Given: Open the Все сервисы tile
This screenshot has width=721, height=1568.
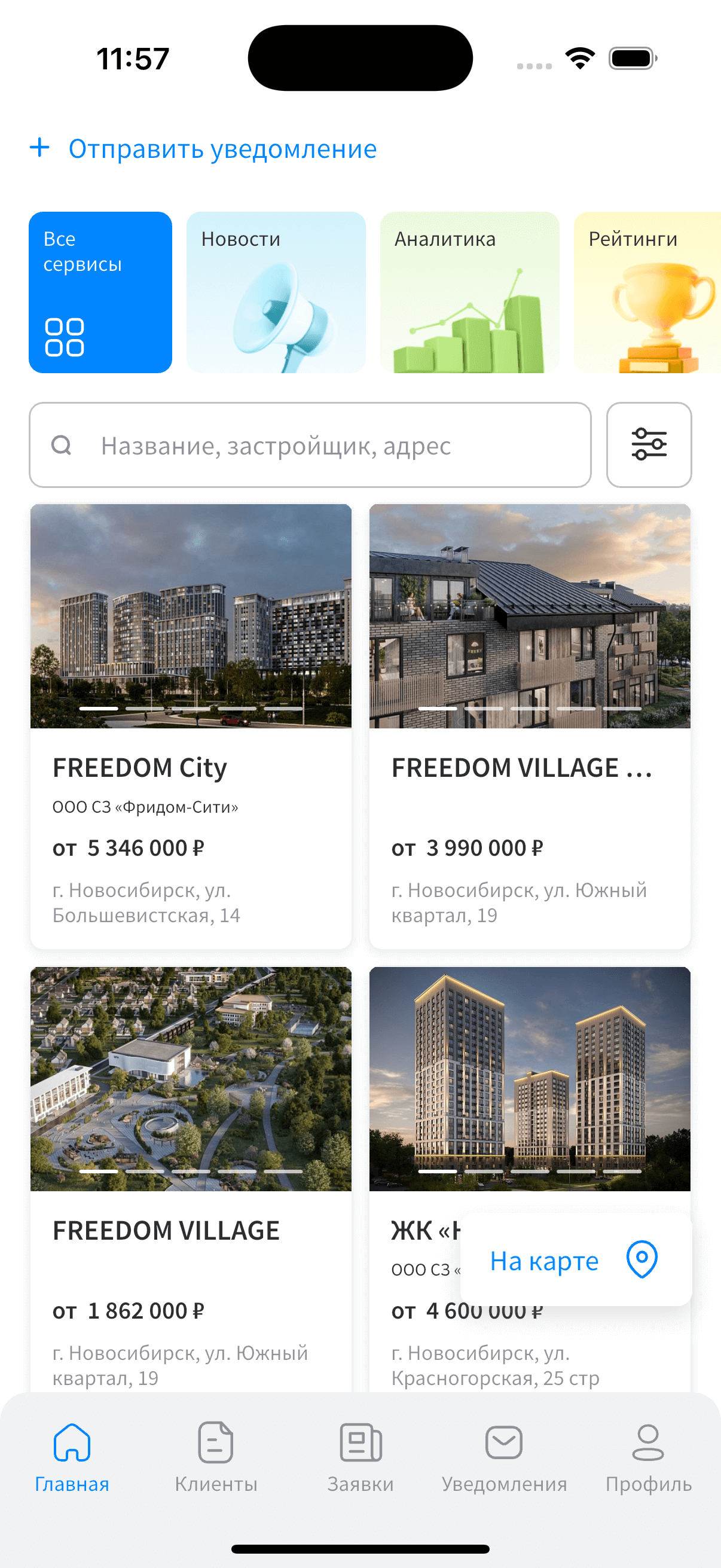Looking at the screenshot, I should (100, 292).
